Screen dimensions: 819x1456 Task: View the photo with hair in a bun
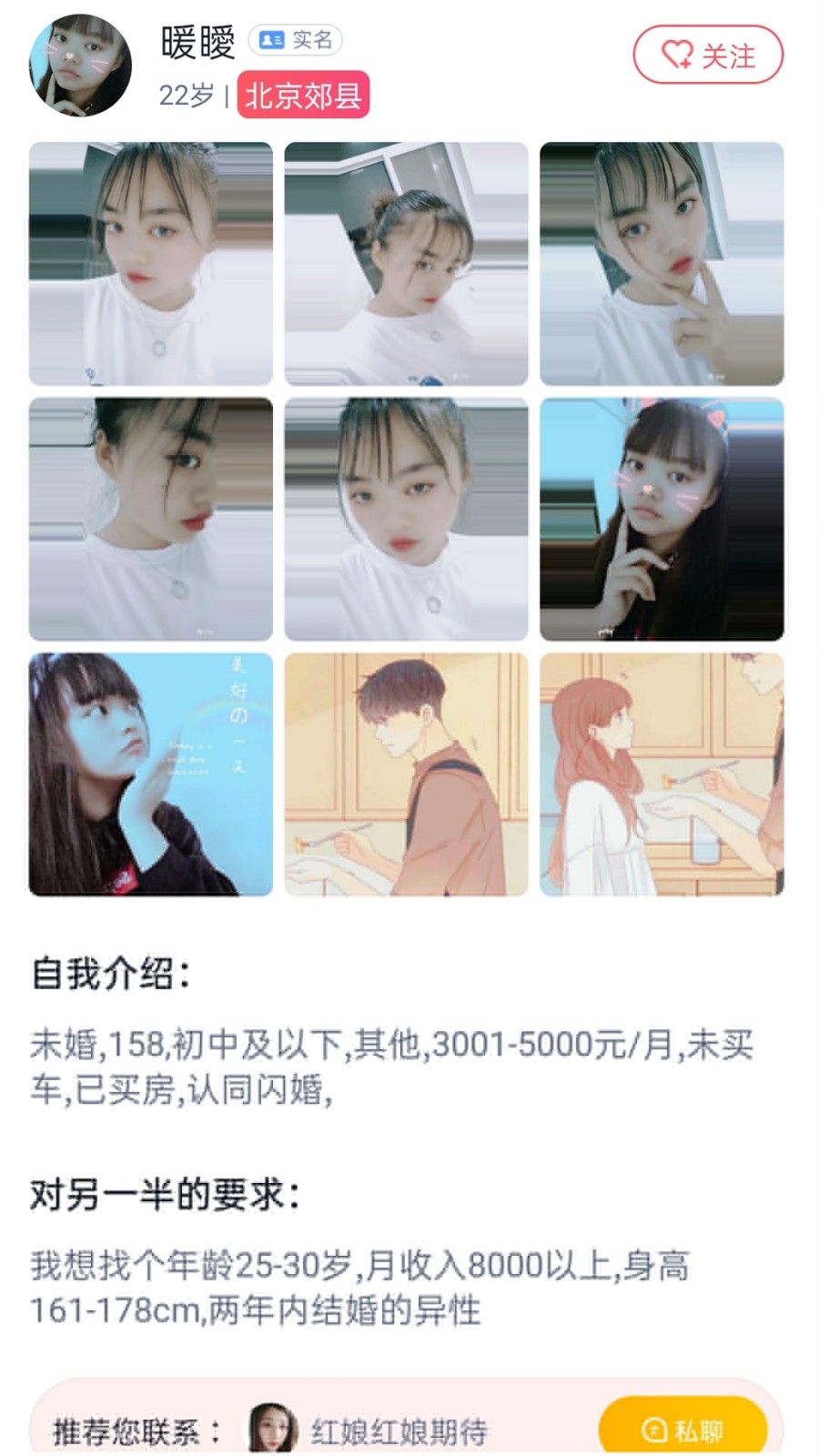(406, 264)
